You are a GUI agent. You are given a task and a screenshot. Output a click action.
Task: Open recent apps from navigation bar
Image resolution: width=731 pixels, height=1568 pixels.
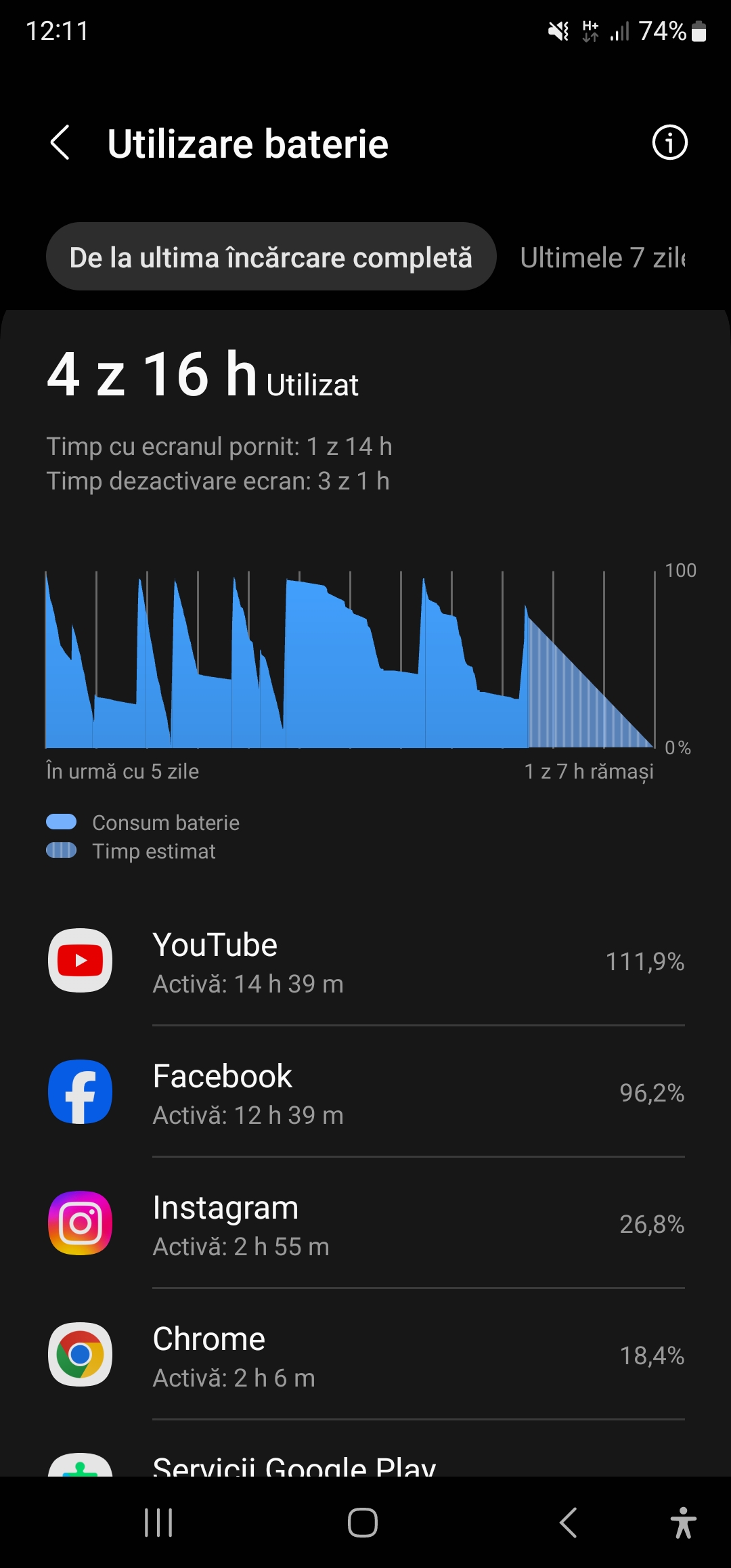pos(158,1523)
